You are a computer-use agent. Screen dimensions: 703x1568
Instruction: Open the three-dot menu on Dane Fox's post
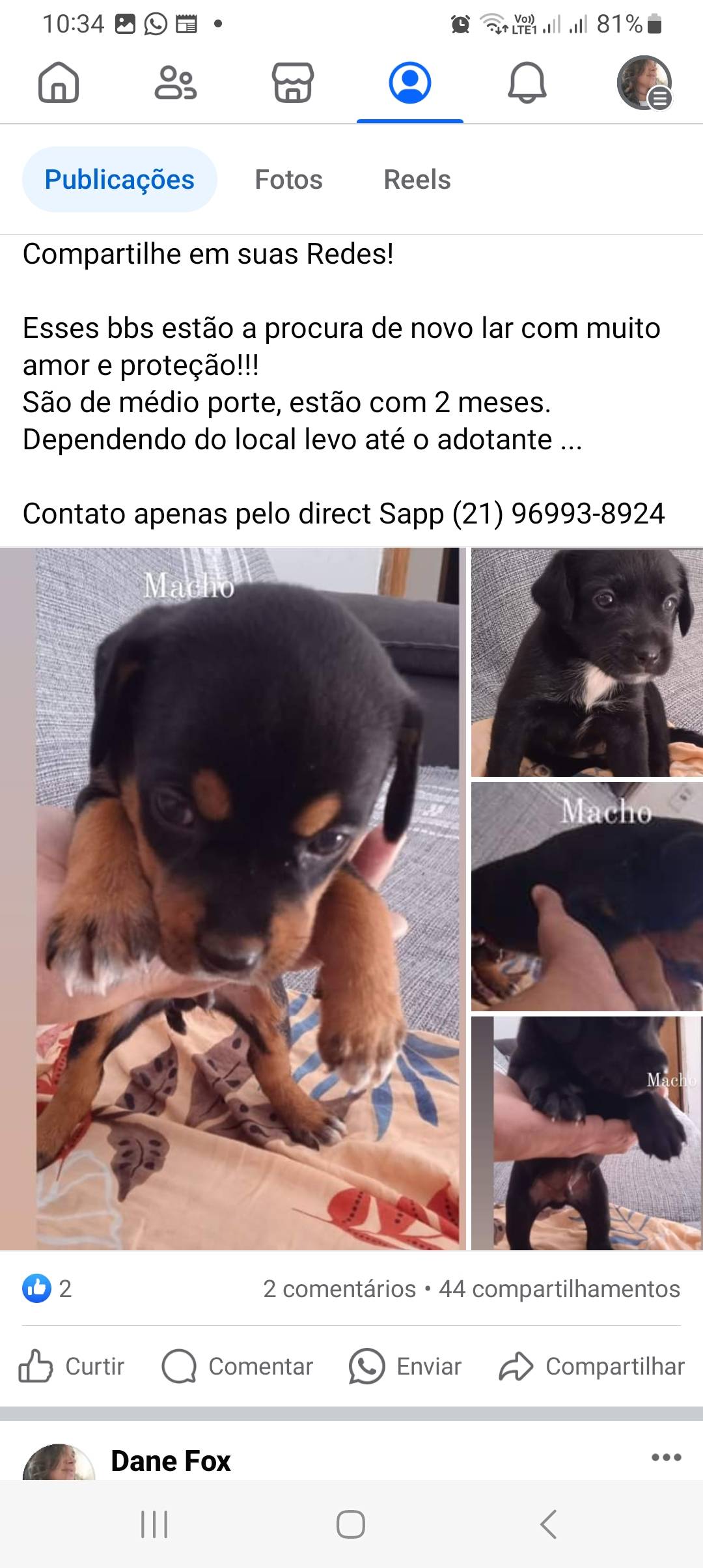point(667,1457)
